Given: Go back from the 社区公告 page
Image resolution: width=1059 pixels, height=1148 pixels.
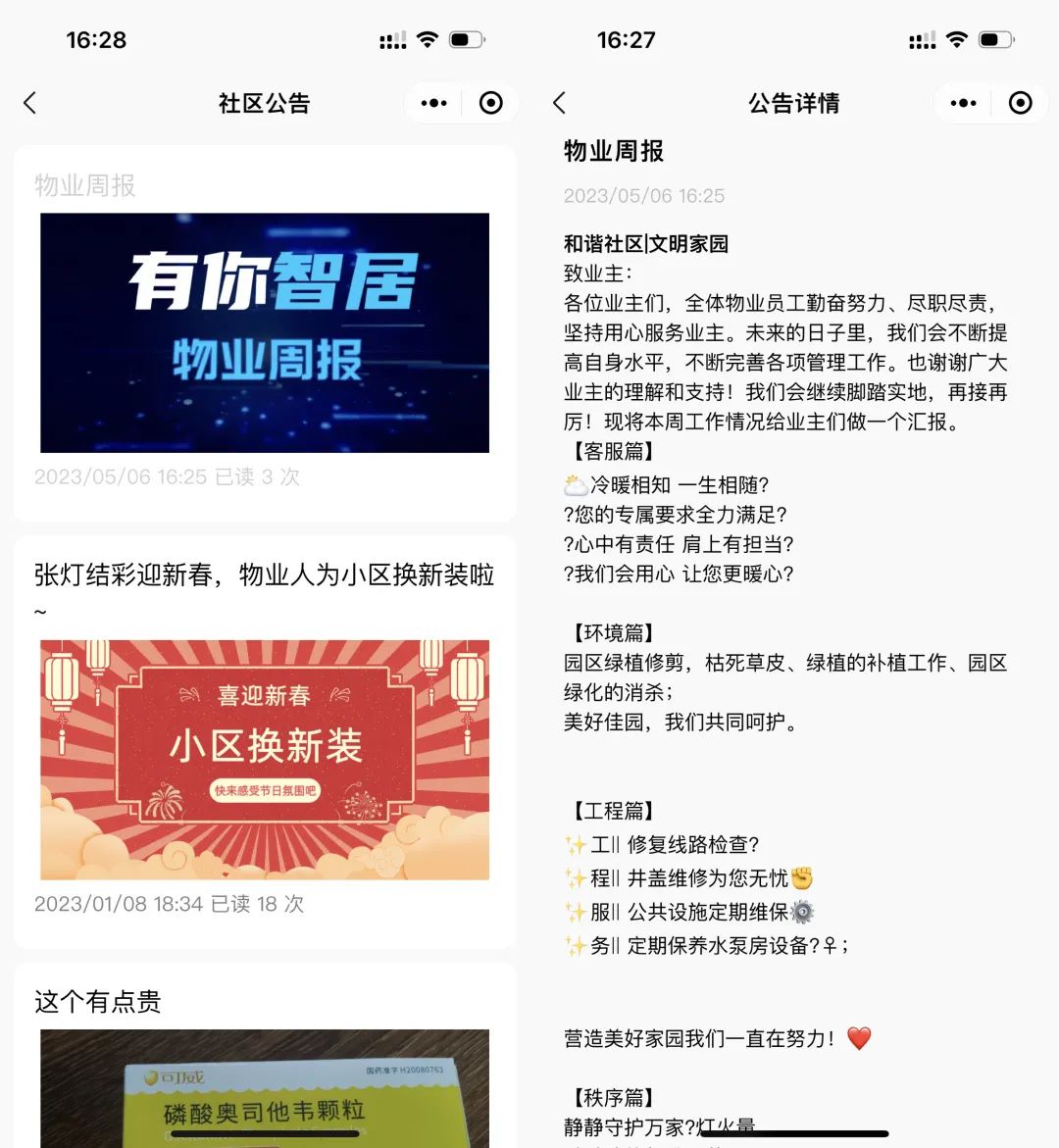Looking at the screenshot, I should 30,103.
